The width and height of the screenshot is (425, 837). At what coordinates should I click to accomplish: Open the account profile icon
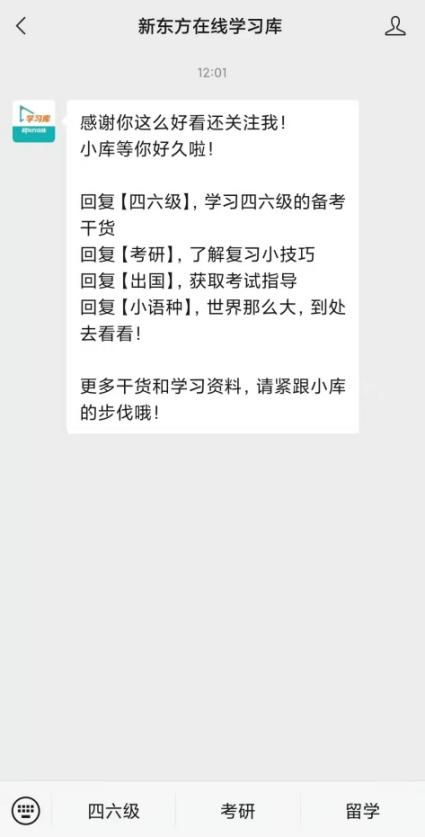point(395,26)
